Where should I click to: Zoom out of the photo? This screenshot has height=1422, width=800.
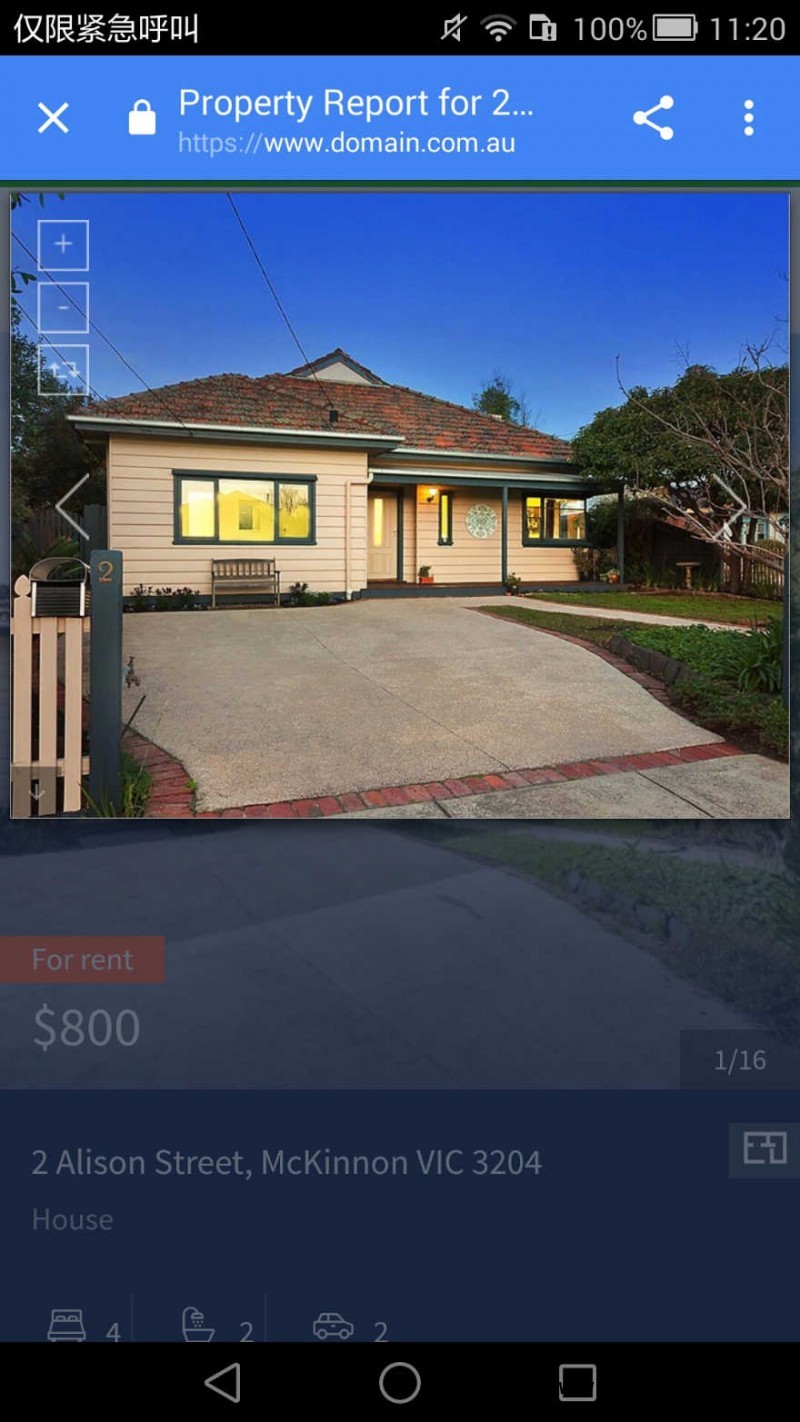click(63, 308)
